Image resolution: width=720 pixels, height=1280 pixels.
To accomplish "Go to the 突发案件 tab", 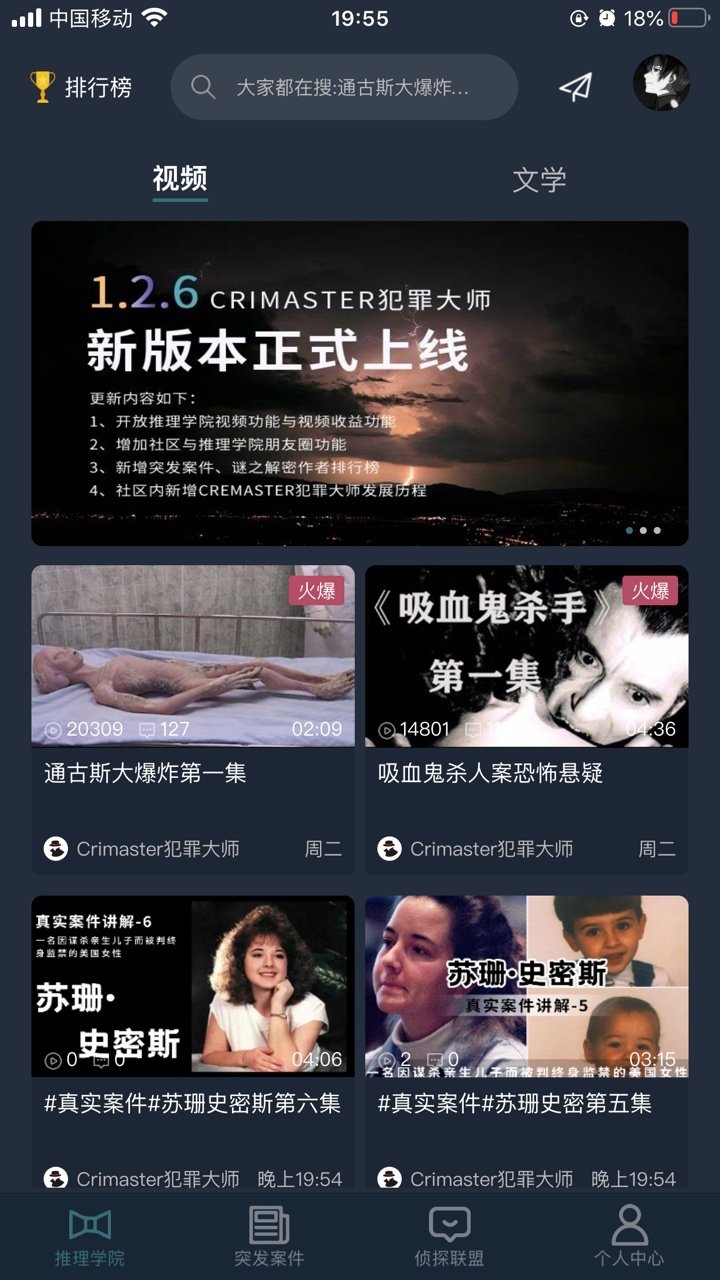I will (269, 1236).
